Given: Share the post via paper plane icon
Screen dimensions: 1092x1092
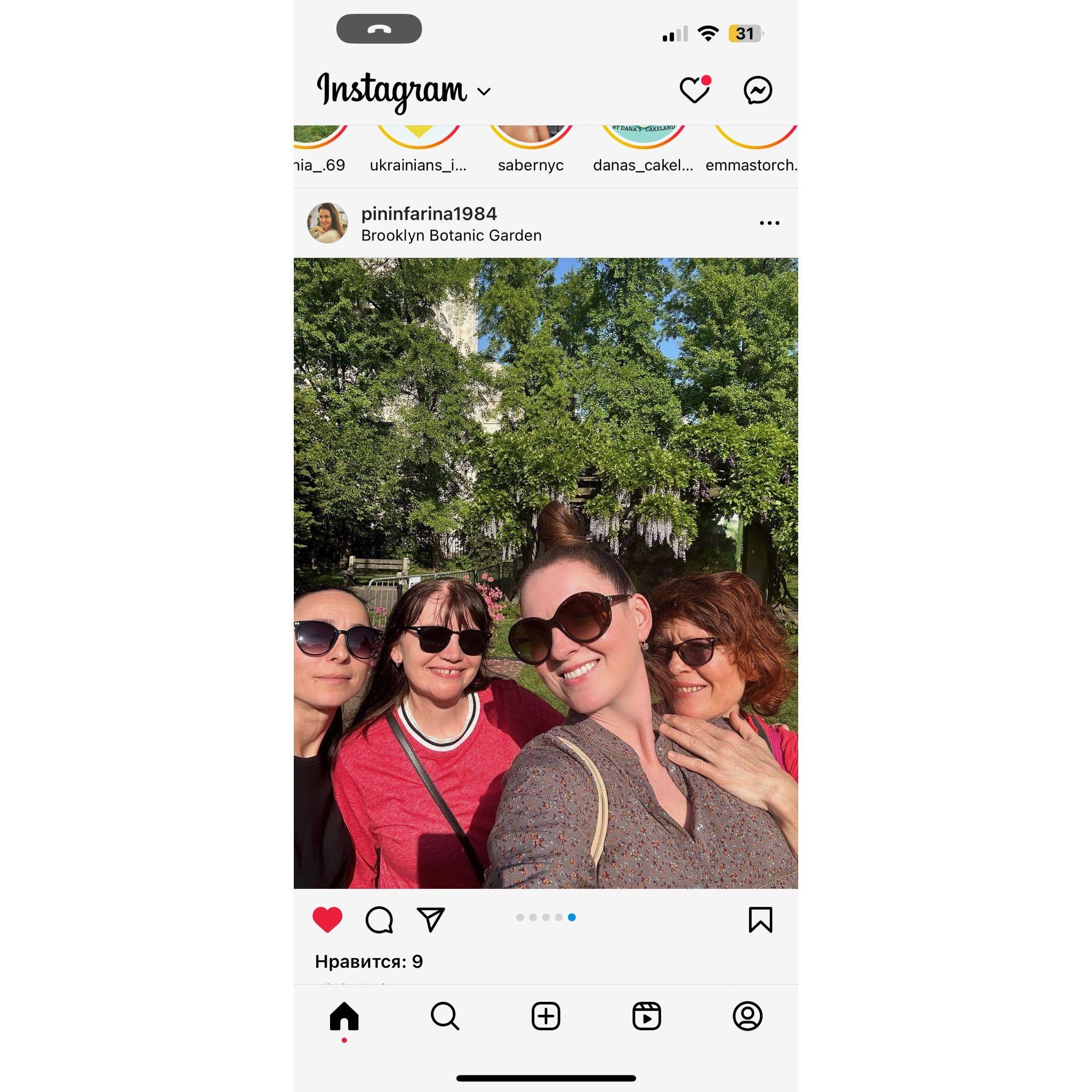Looking at the screenshot, I should click(431, 920).
